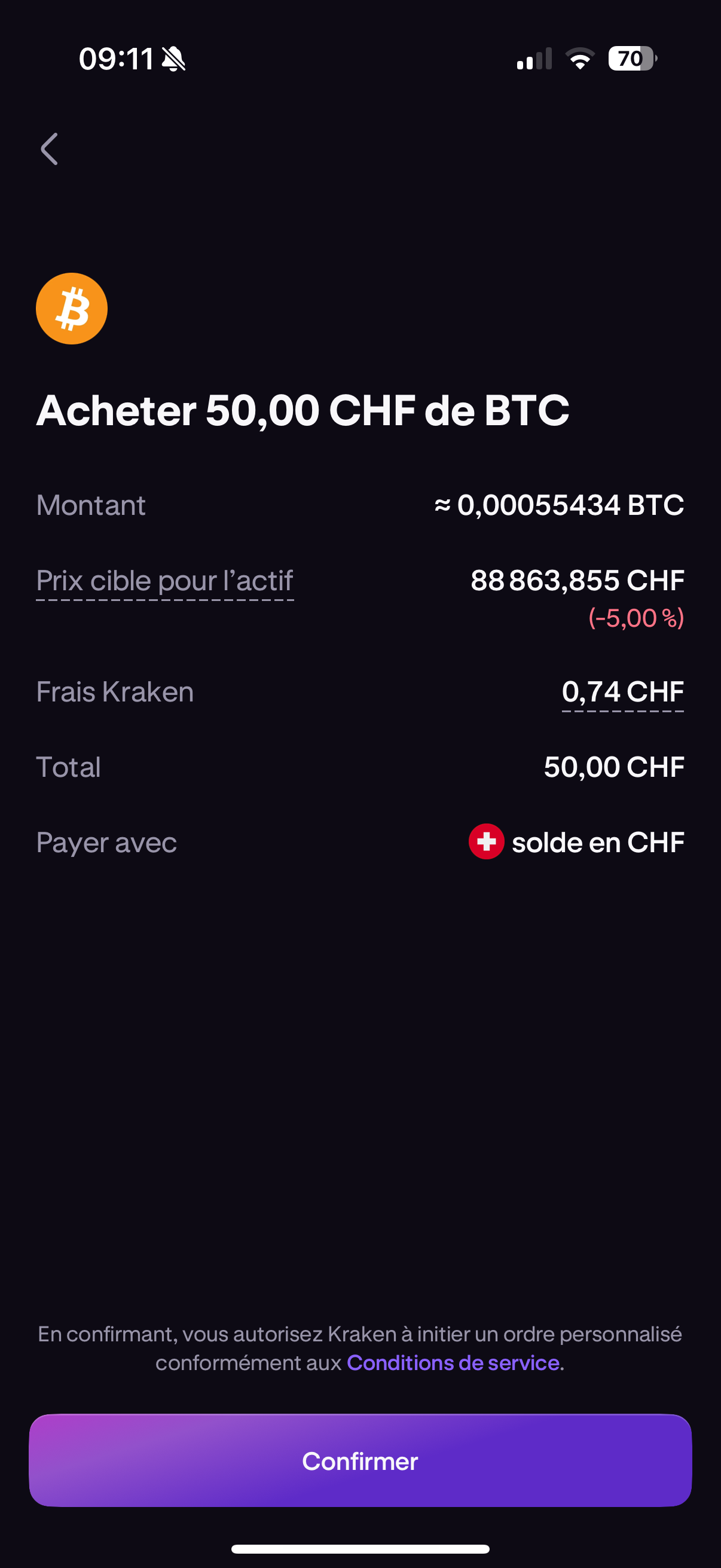Screen dimensions: 721x1568
Task: Open the Conditions de service link
Action: pyautogui.click(x=453, y=1362)
